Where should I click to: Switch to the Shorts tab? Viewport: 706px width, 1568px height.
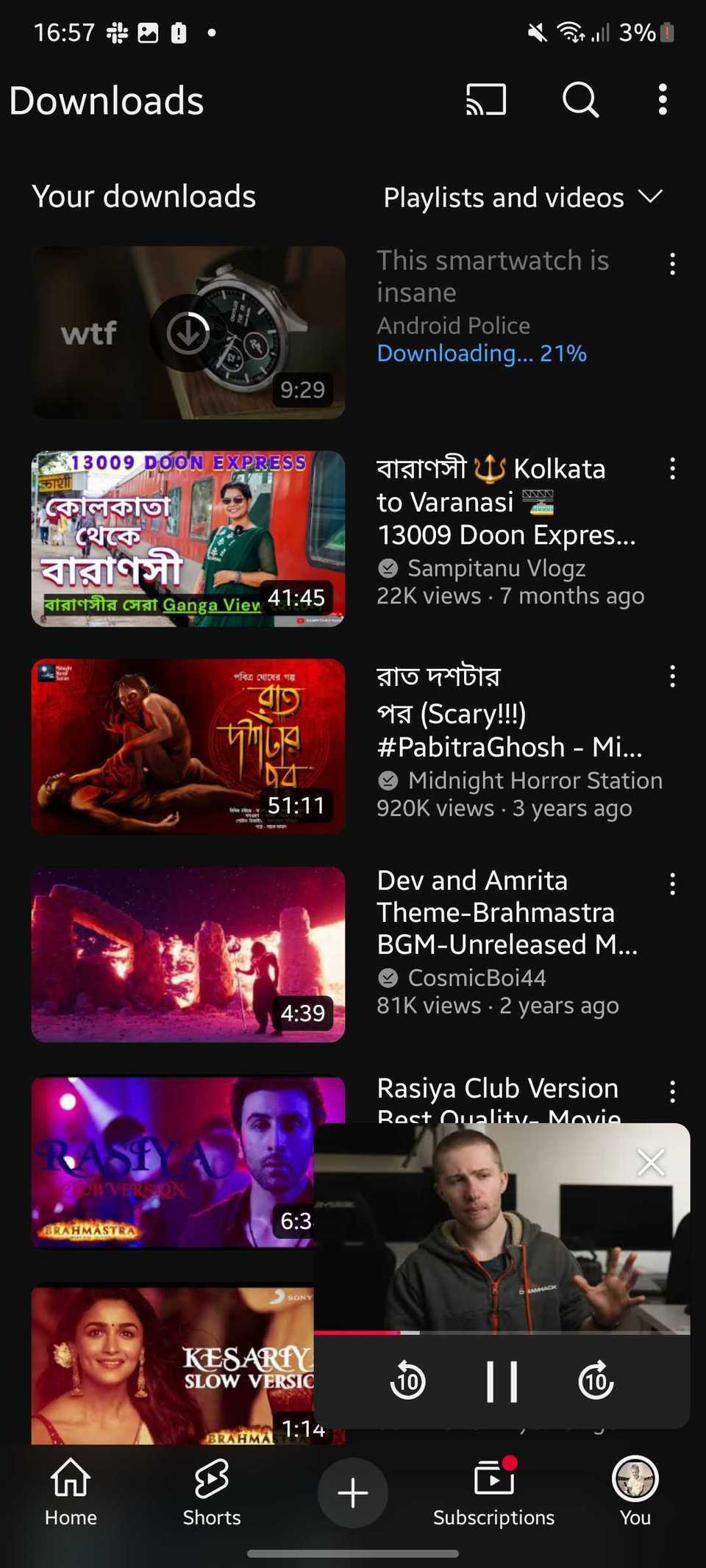click(212, 1492)
